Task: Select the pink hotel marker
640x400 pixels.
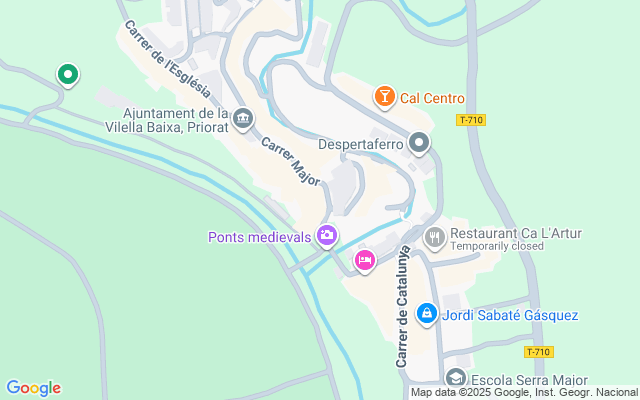Action: tap(365, 261)
